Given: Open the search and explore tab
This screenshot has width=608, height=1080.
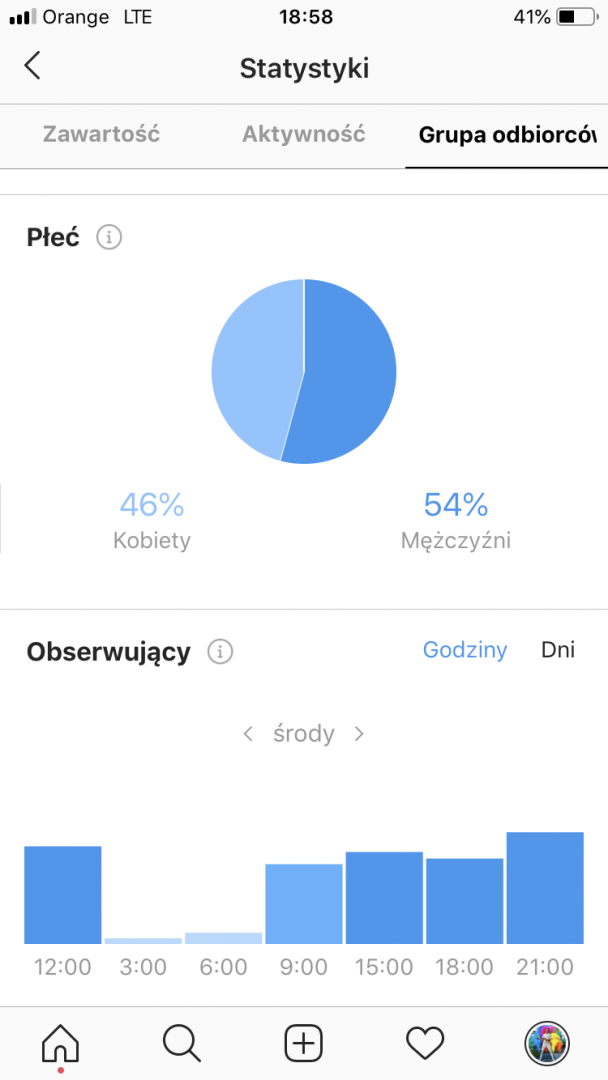Looking at the screenshot, I should click(181, 1044).
